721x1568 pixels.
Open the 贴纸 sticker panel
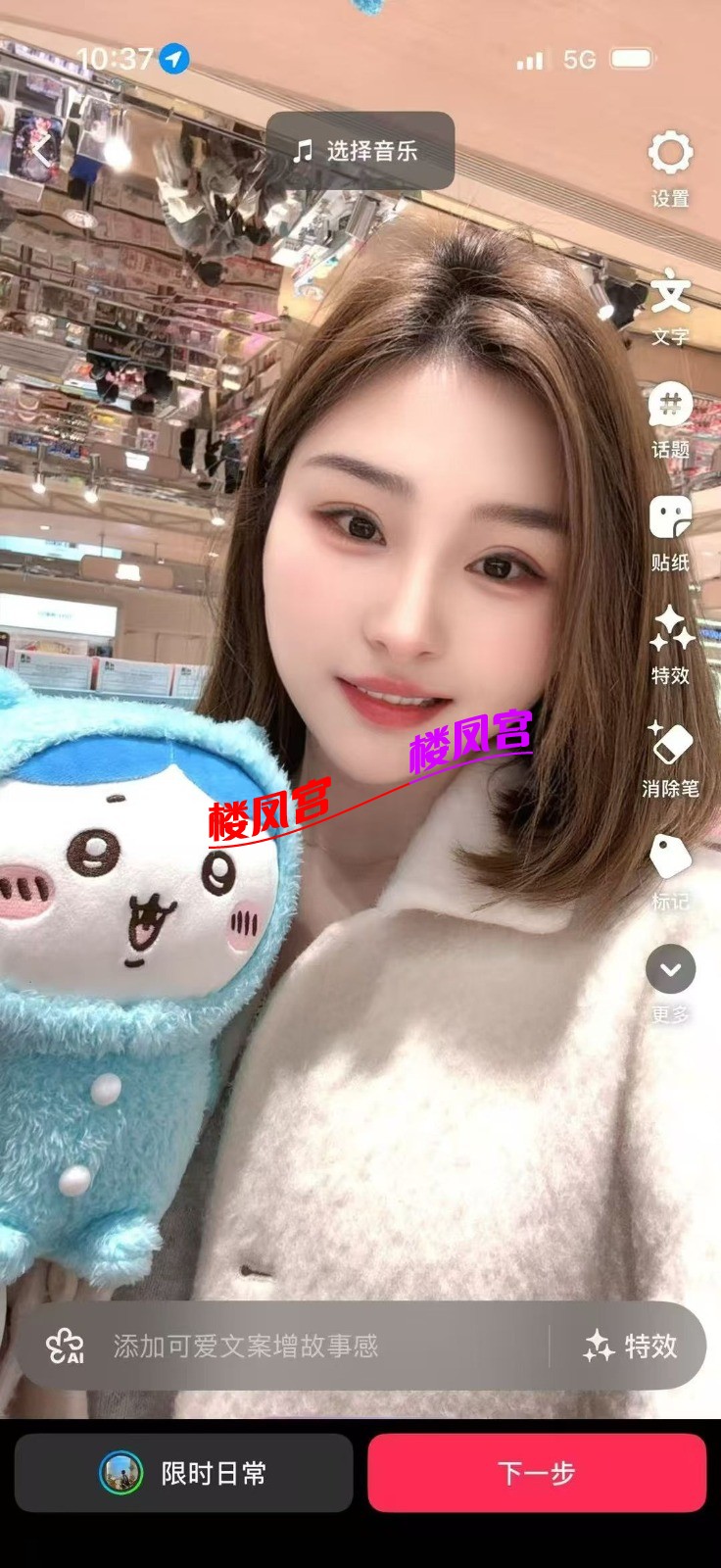(670, 531)
